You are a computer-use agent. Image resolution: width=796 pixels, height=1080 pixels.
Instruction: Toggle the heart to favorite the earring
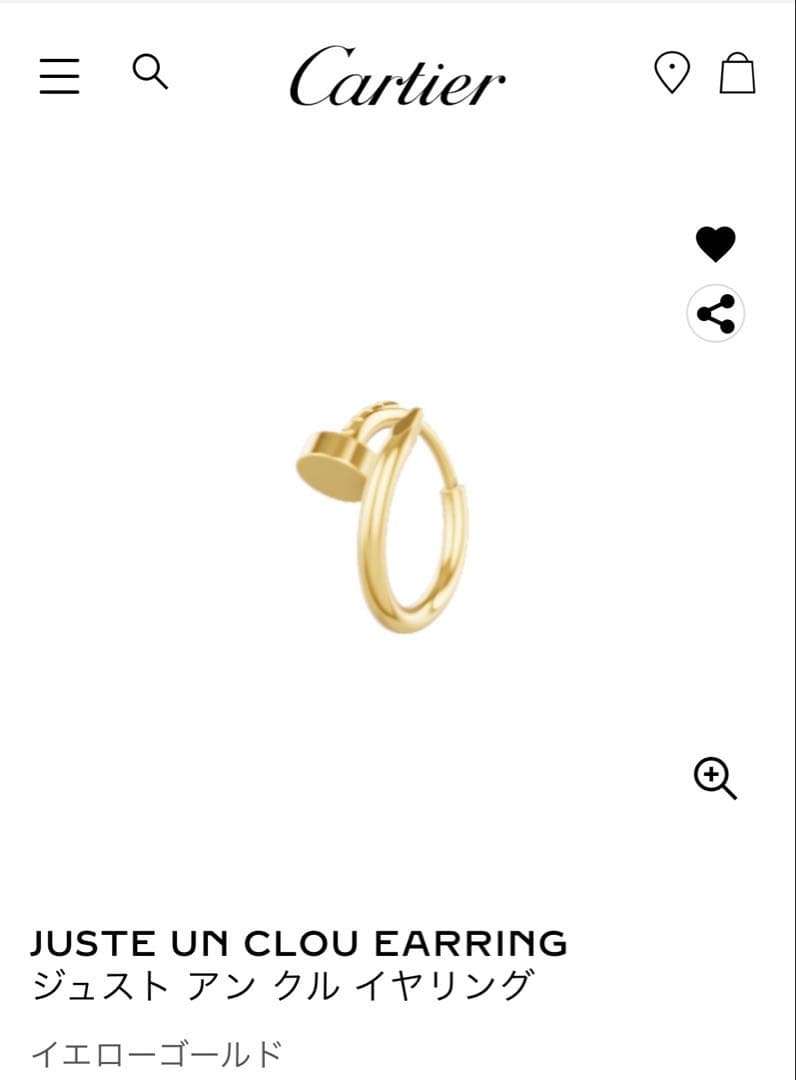[x=716, y=243]
